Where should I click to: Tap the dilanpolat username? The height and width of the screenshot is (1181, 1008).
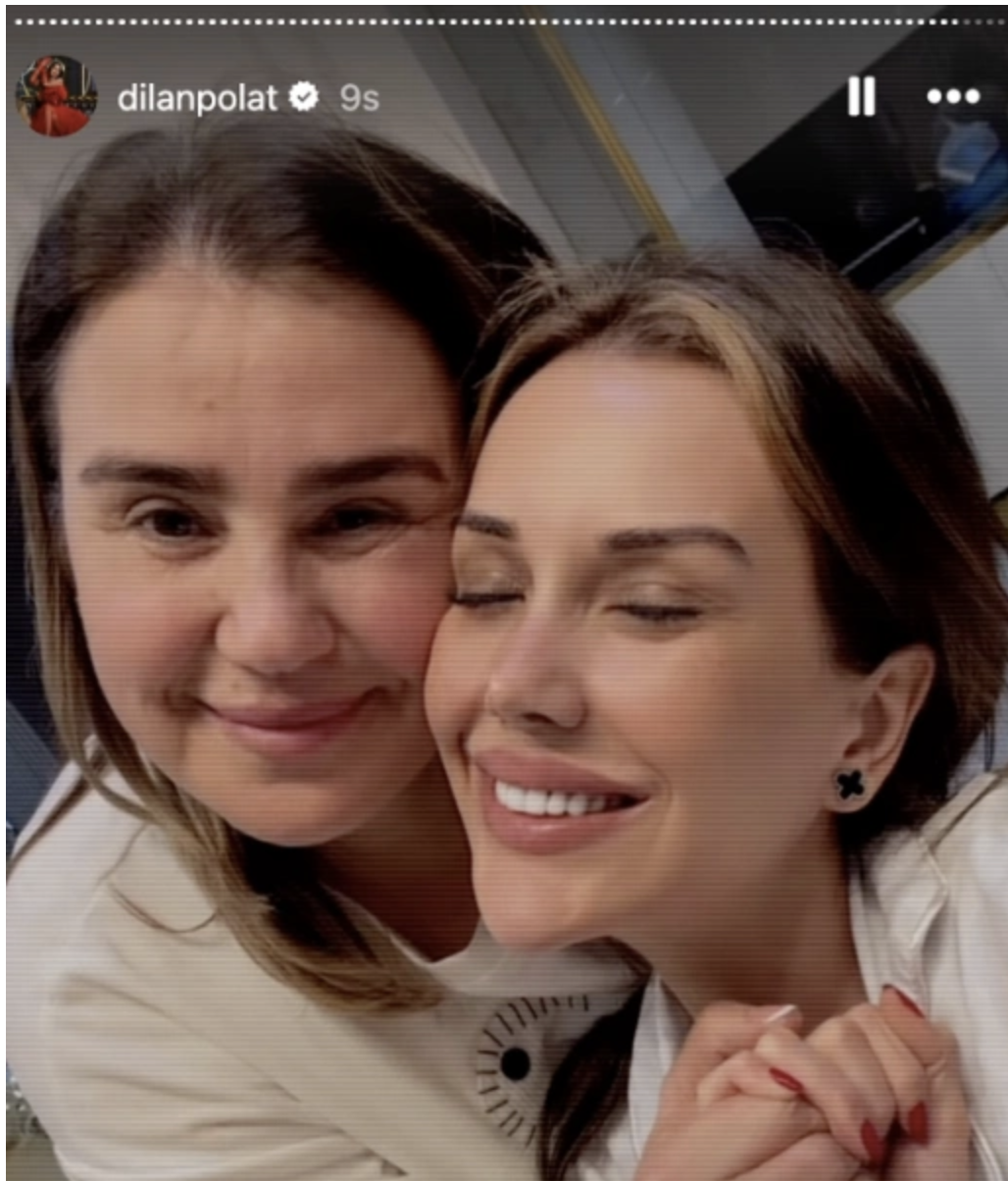197,97
